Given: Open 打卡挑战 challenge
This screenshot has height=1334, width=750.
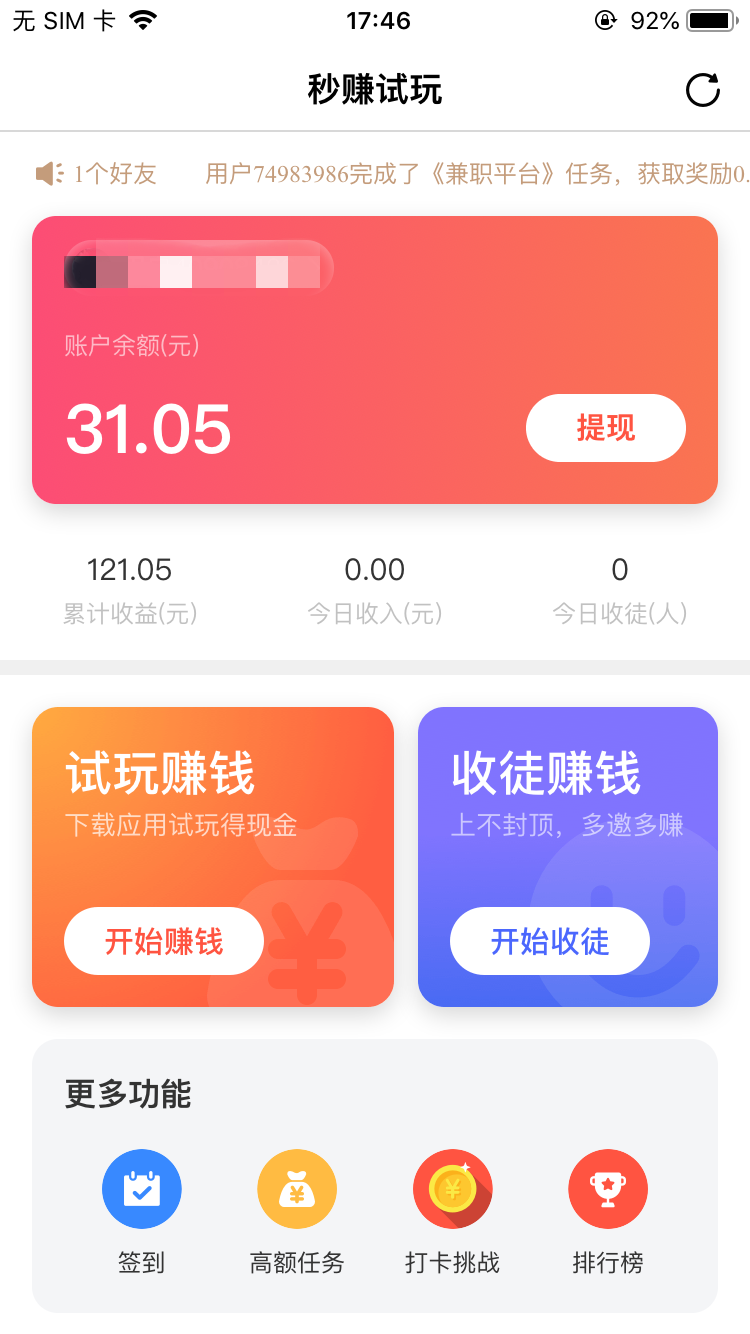Looking at the screenshot, I should coord(452,1212).
